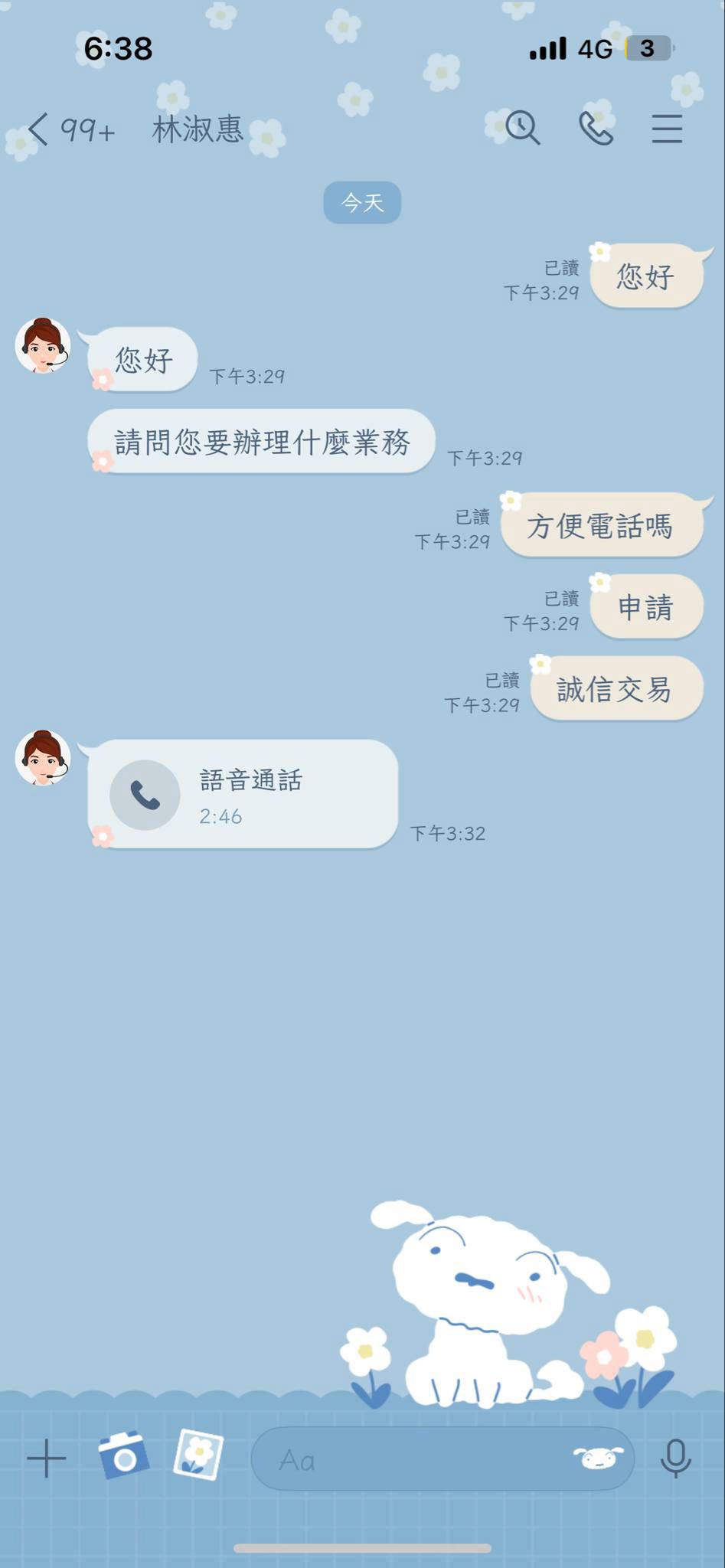Screen dimensions: 725x1568
Task: Tap the 99+ unread count label
Action: click(88, 130)
